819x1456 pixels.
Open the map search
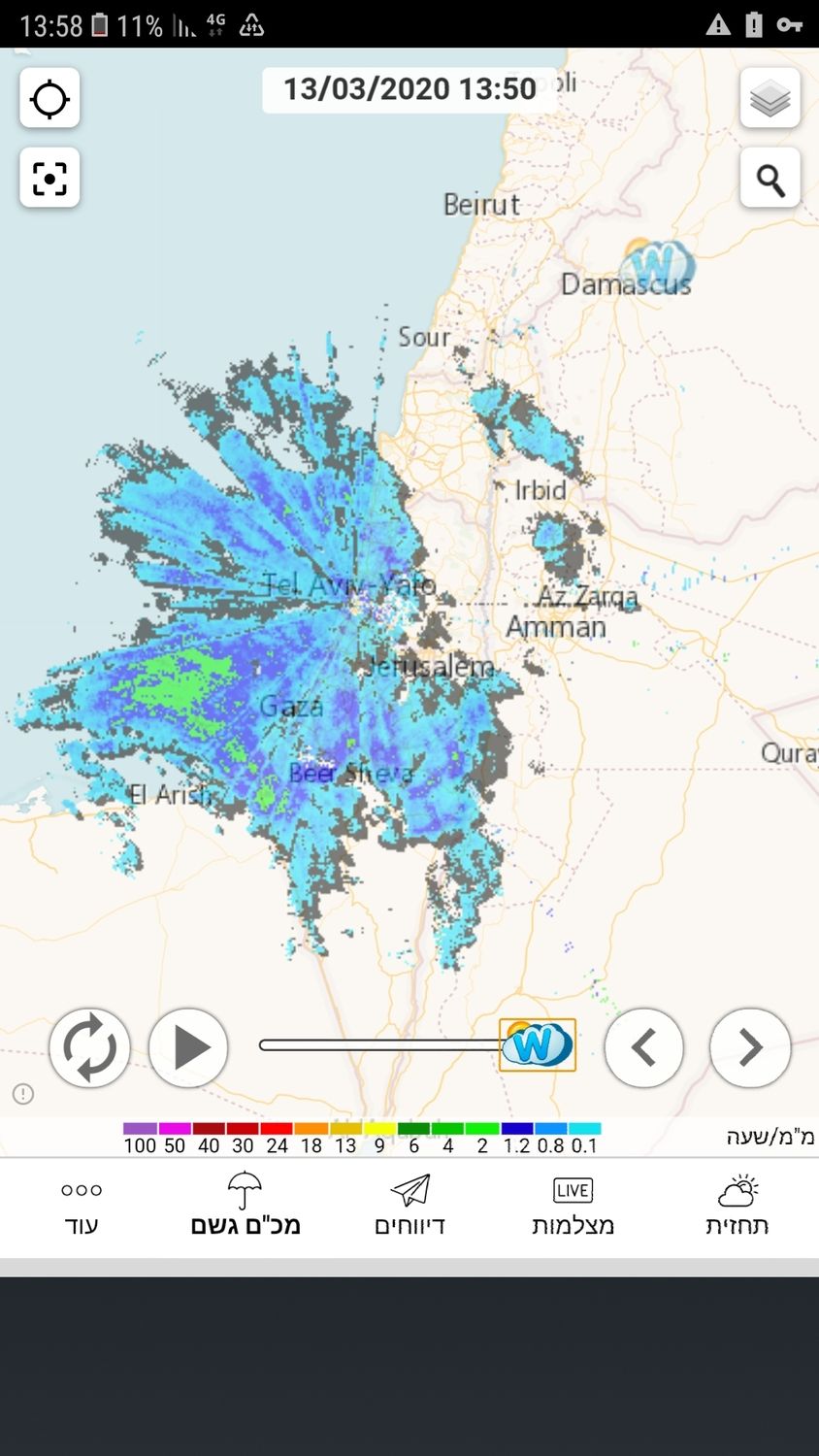(770, 179)
